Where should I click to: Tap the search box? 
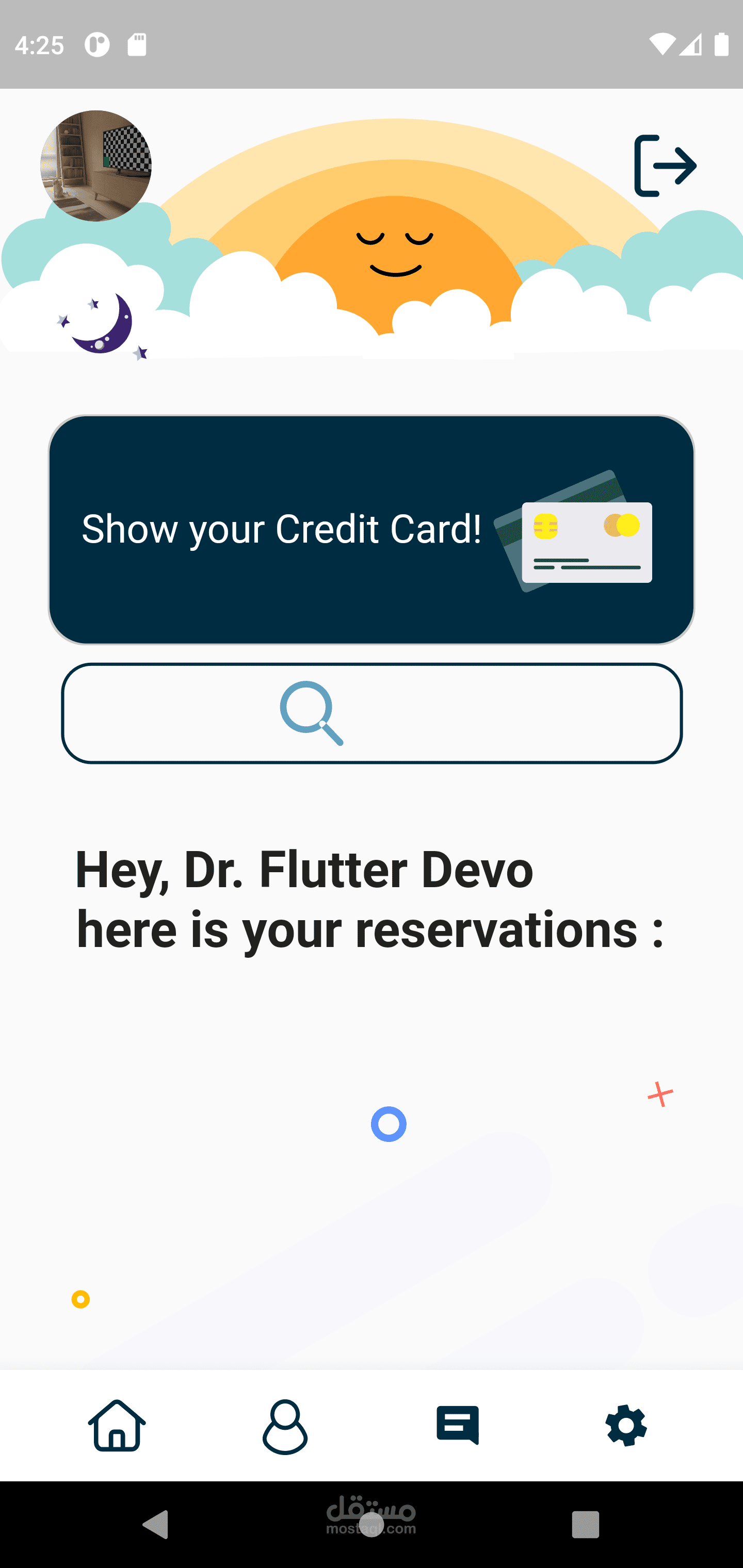click(371, 713)
